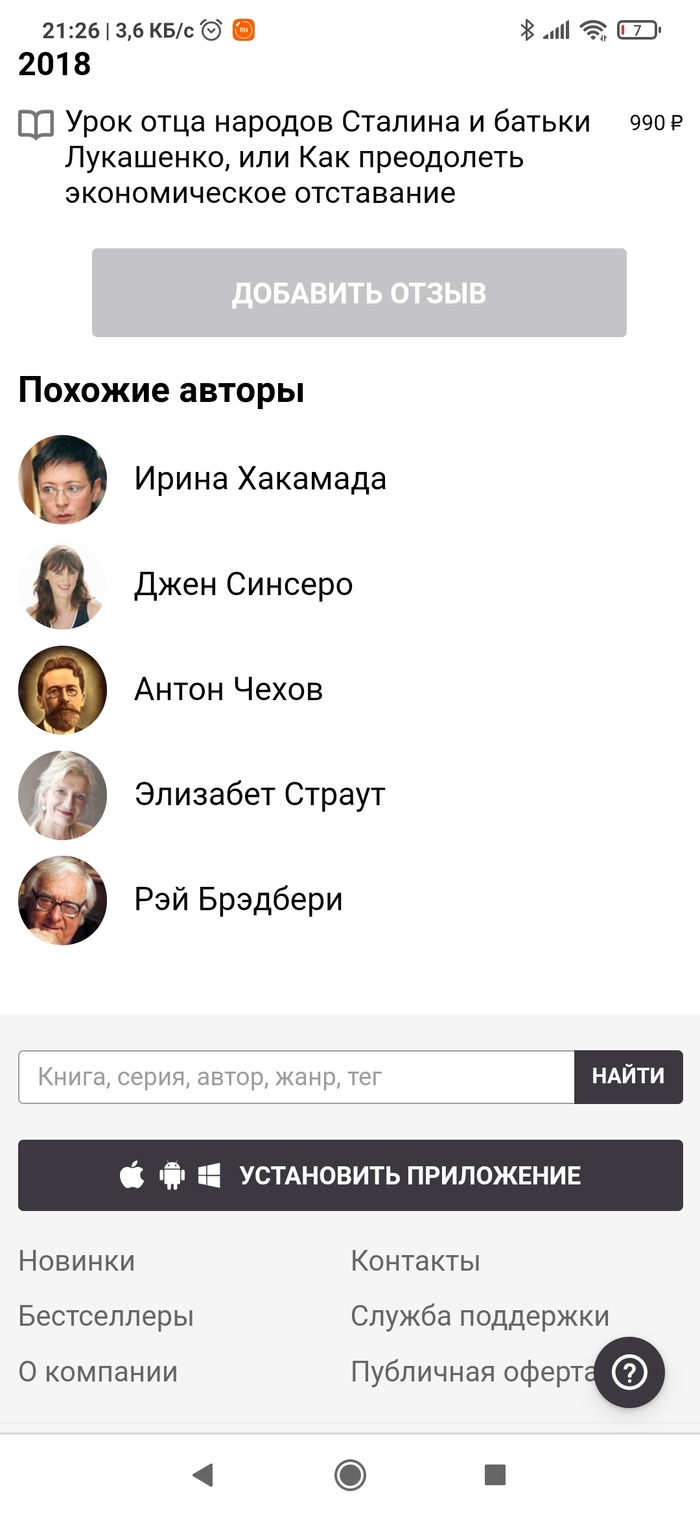This screenshot has width=700, height=1517.
Task: Open author Антон Чехов
Action: pos(228,689)
